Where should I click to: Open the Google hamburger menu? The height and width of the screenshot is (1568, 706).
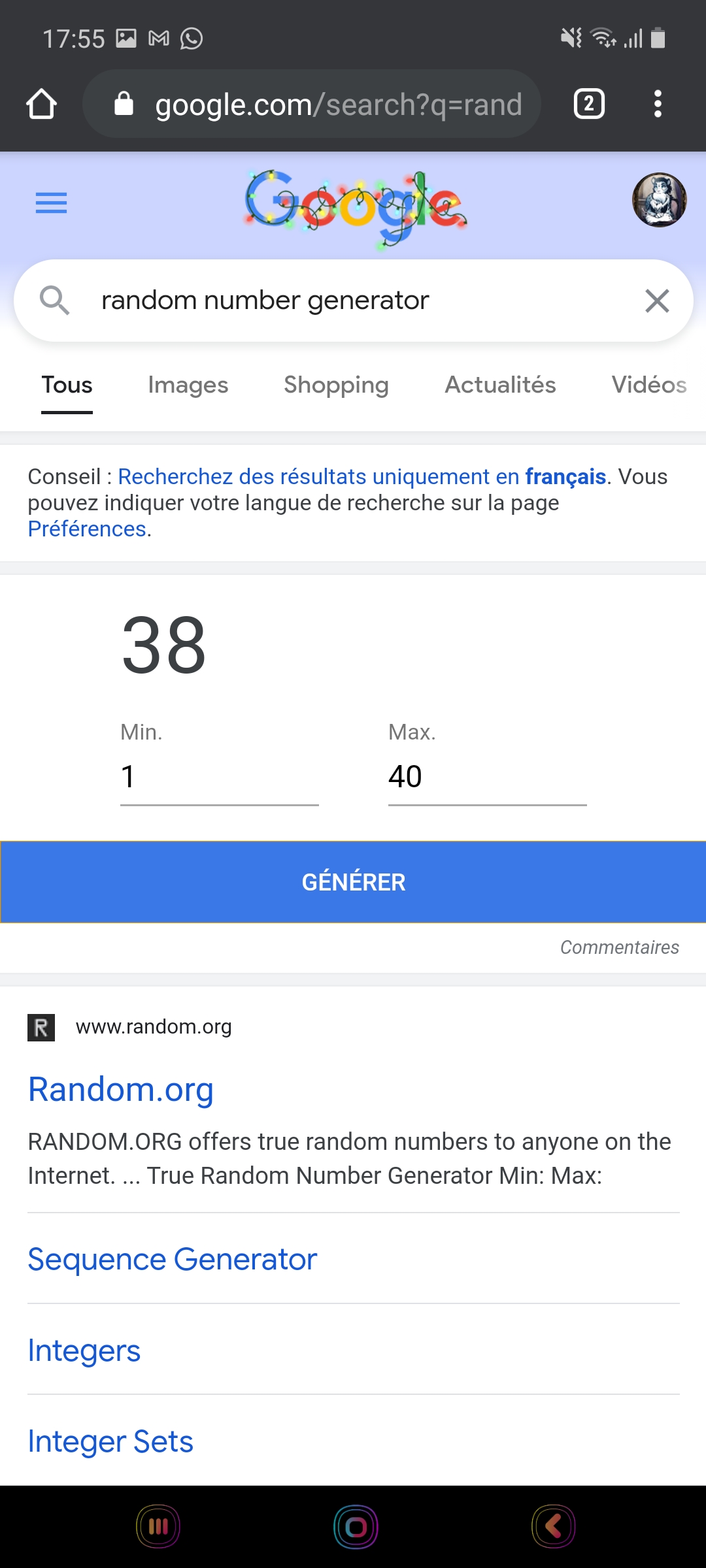point(51,203)
